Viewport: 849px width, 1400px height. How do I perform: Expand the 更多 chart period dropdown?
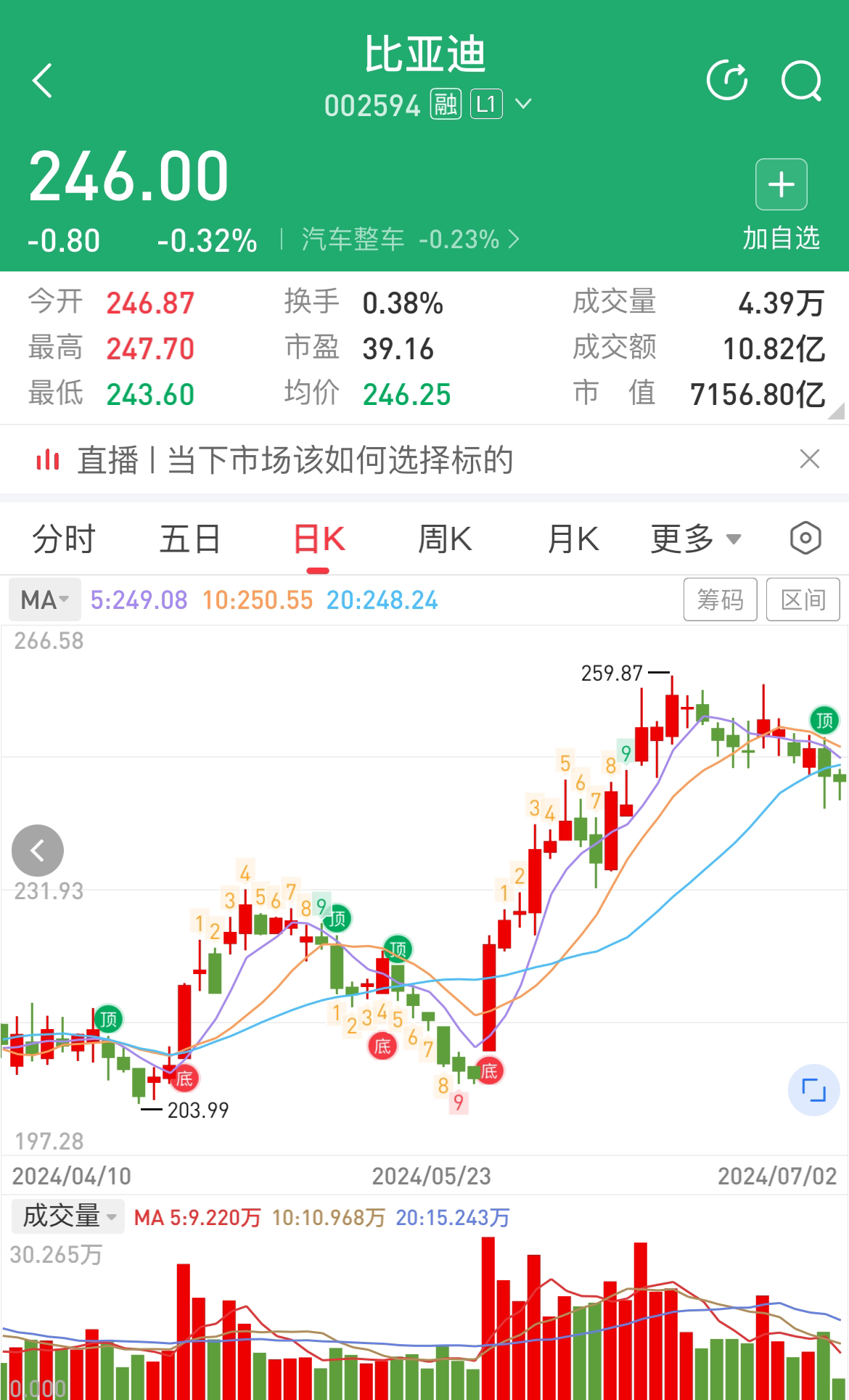coord(695,539)
